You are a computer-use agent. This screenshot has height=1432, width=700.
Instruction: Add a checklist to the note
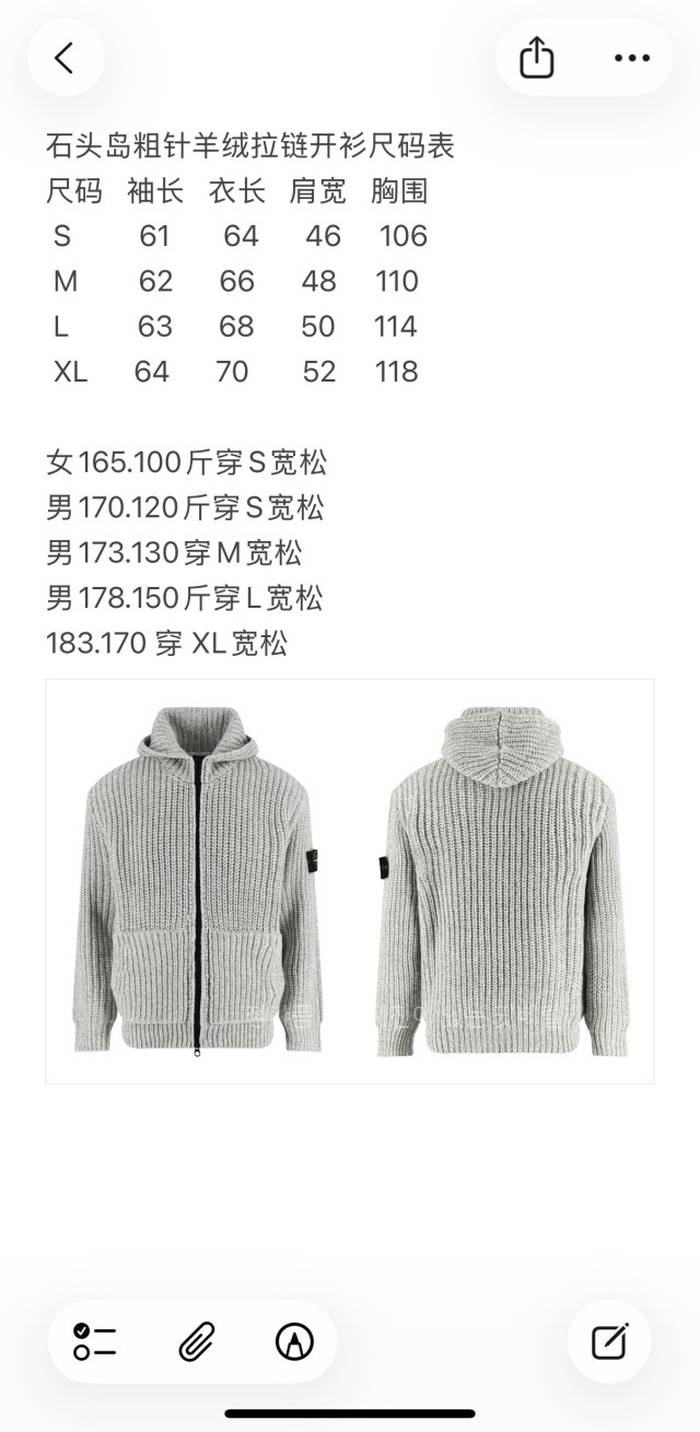(95, 1342)
